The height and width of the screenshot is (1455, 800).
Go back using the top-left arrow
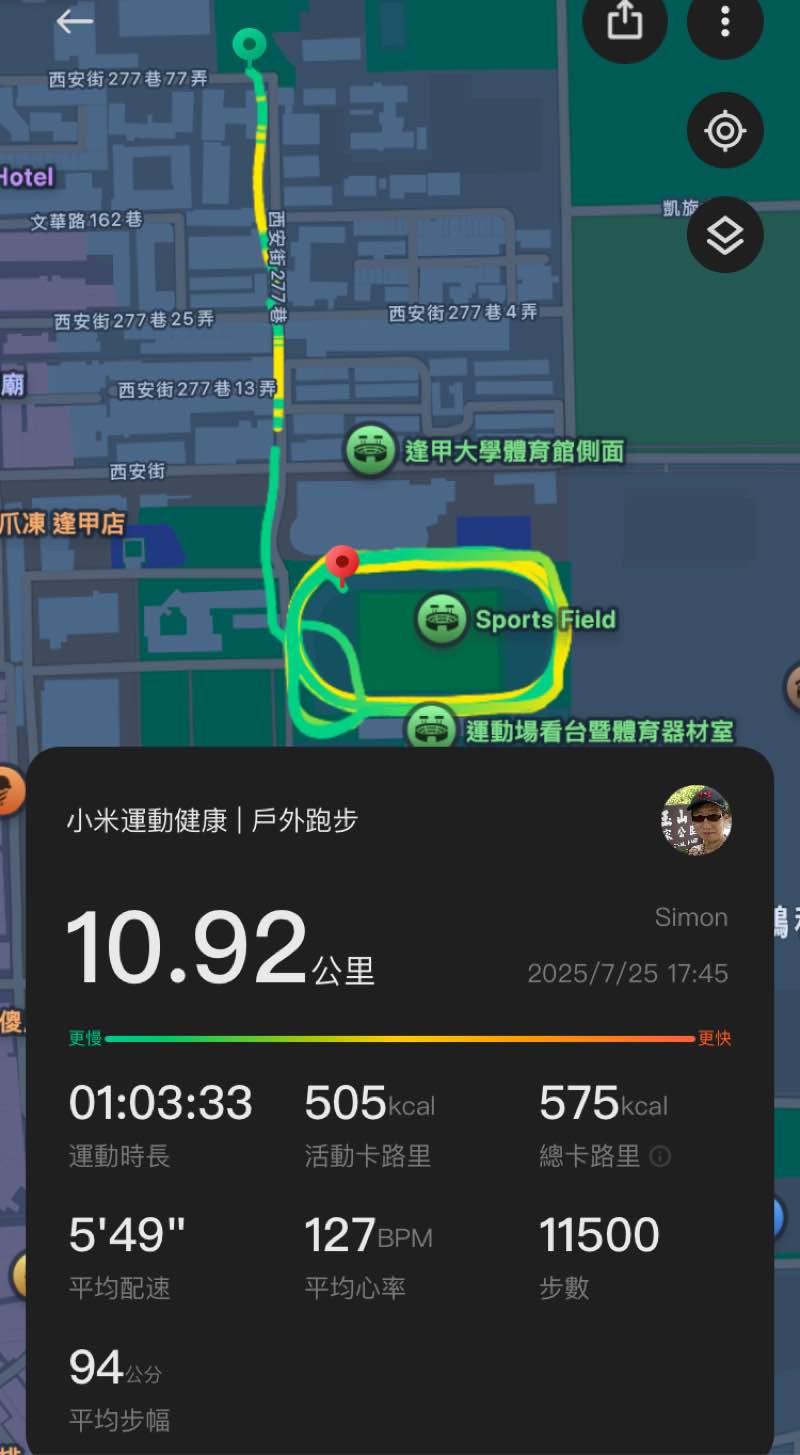[x=75, y=22]
